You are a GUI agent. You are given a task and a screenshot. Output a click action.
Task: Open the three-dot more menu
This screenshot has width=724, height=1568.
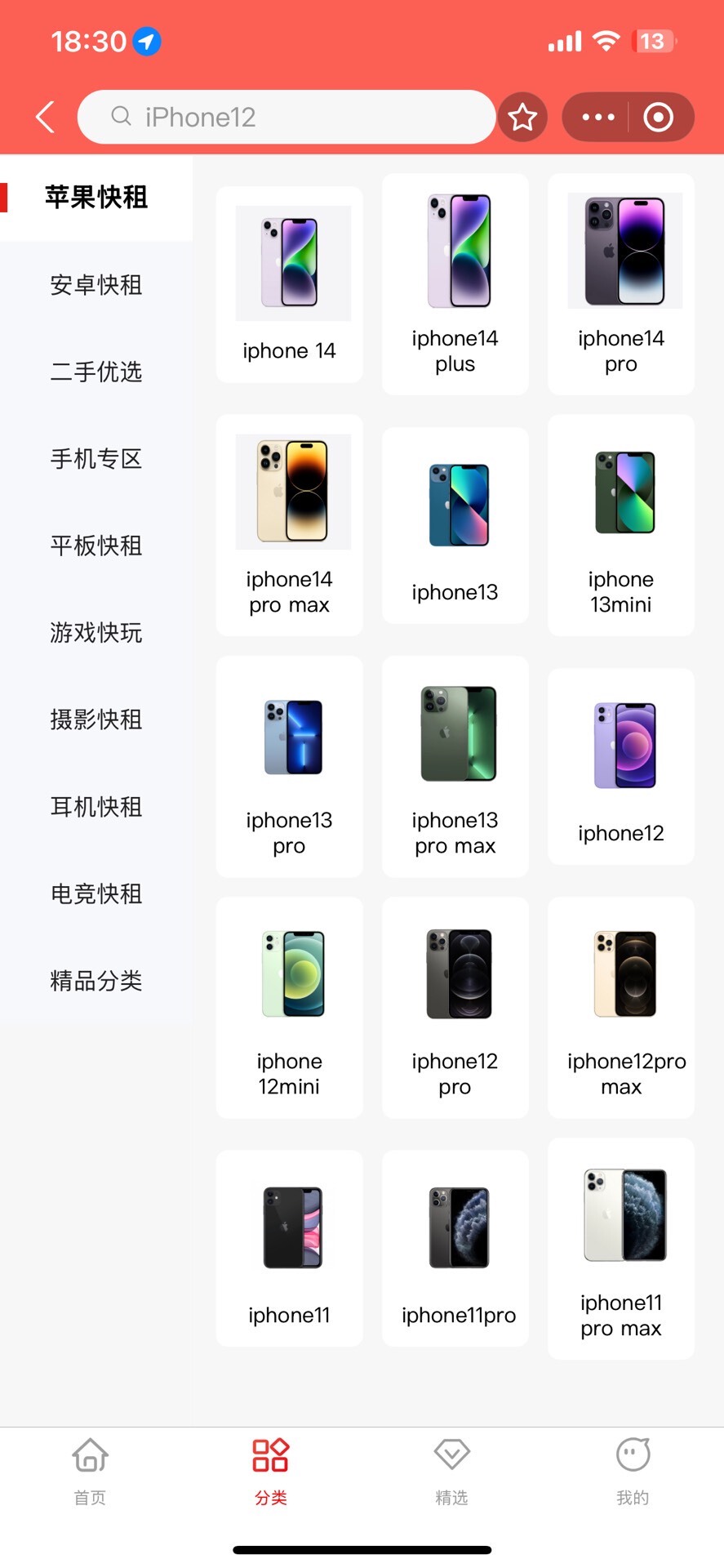pos(597,118)
